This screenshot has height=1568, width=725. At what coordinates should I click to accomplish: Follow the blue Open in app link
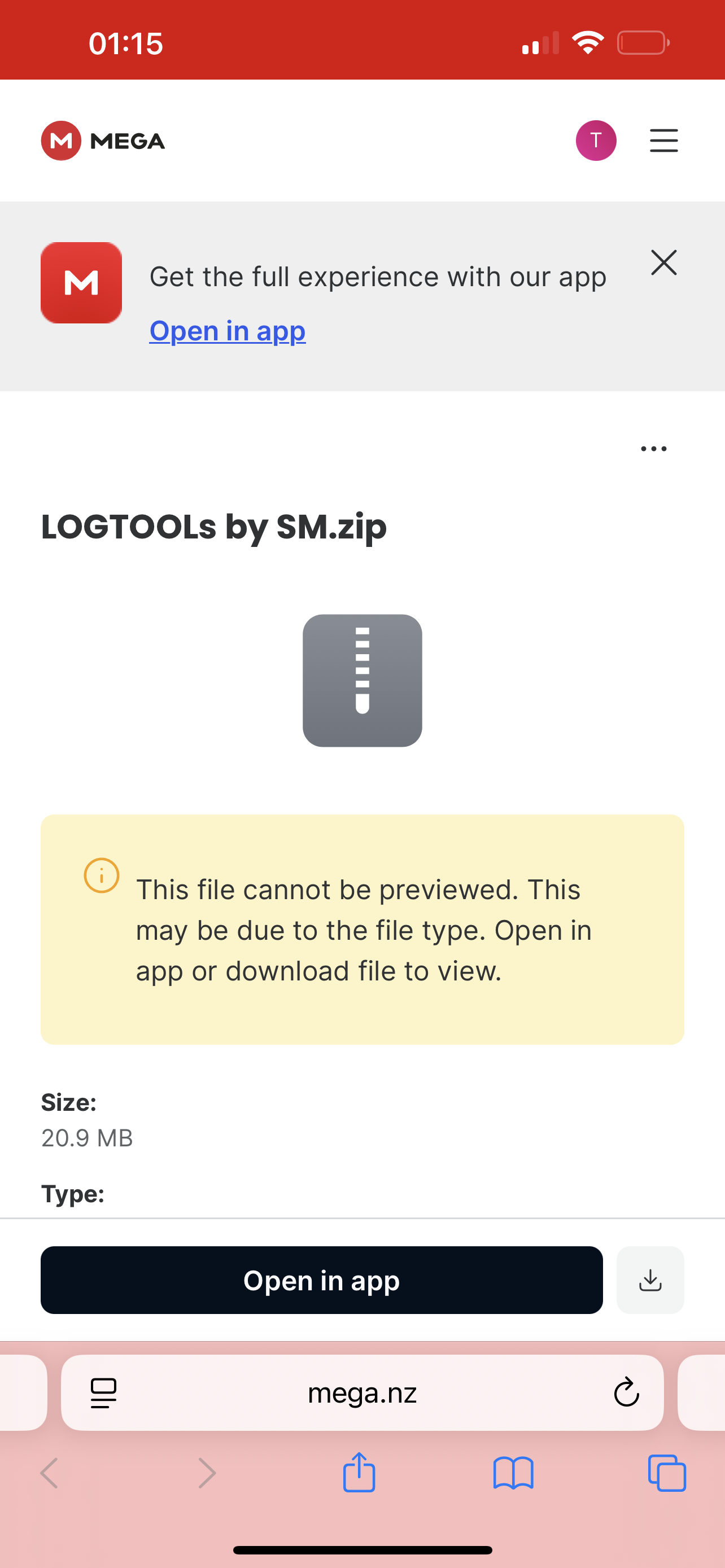[227, 331]
